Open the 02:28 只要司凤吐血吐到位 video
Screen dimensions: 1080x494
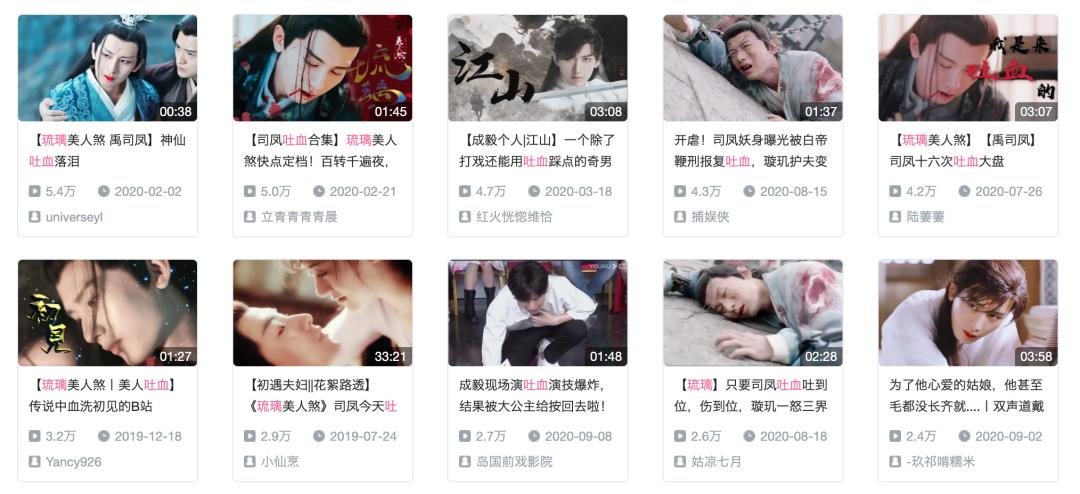click(752, 313)
